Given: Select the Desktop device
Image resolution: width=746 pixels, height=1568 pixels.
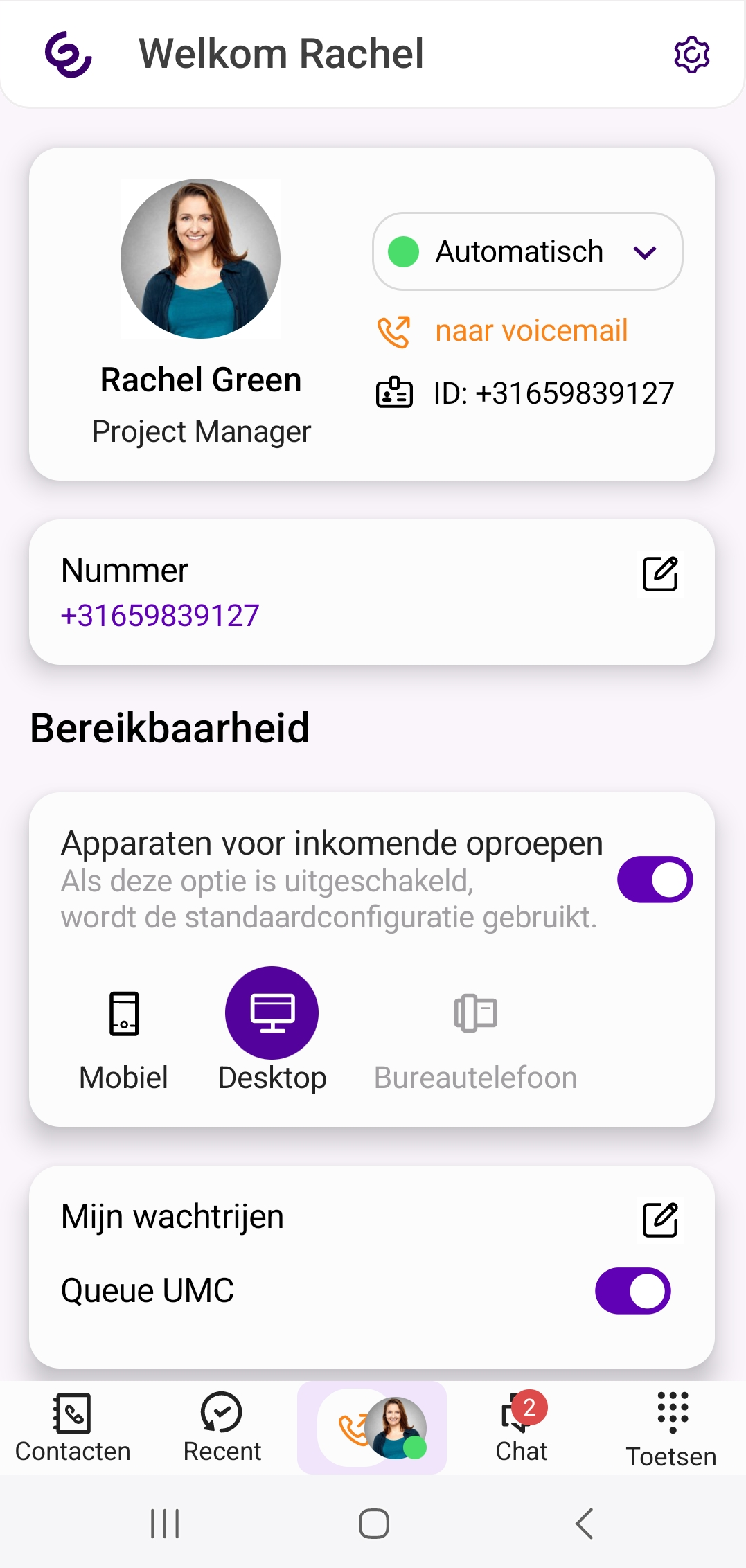Looking at the screenshot, I should (x=272, y=1031).
